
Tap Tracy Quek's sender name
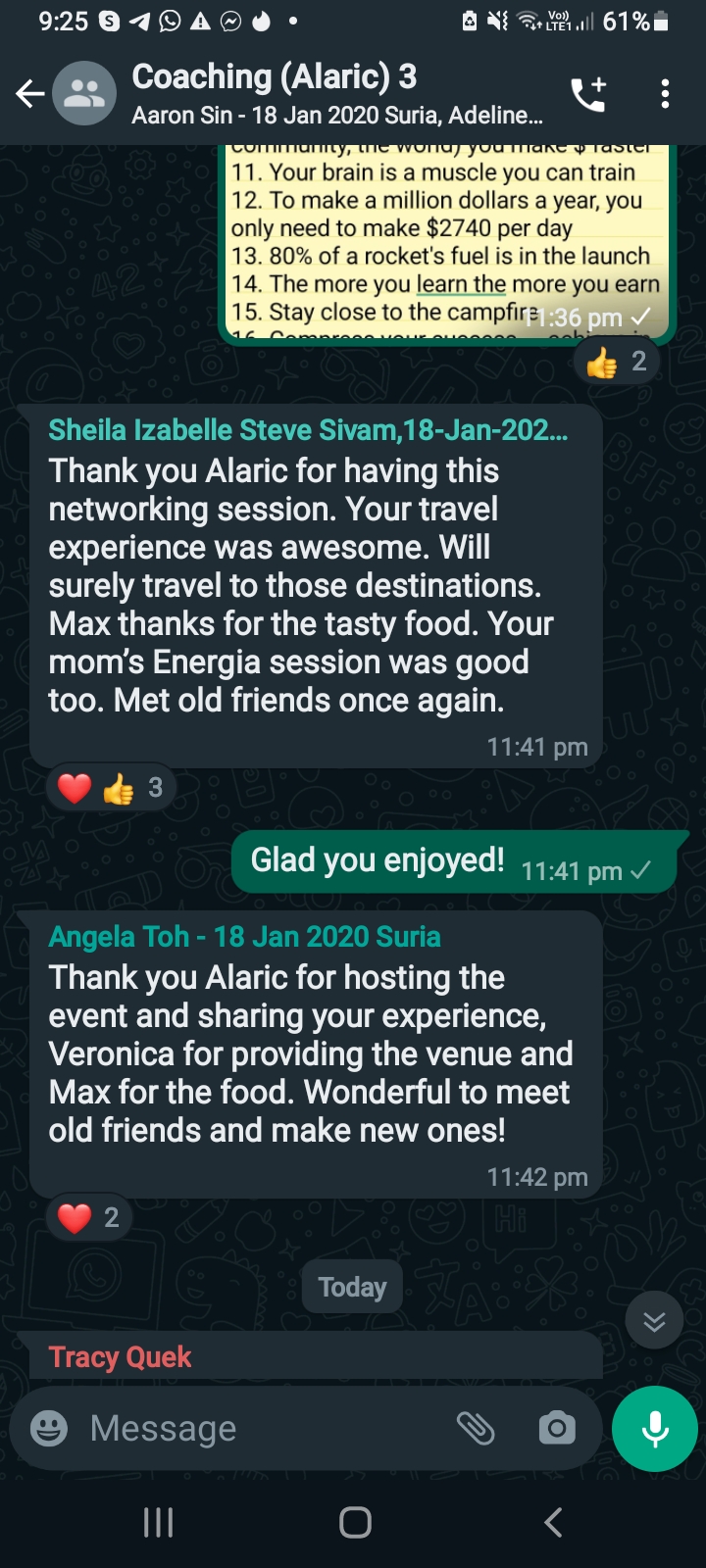[120, 1357]
